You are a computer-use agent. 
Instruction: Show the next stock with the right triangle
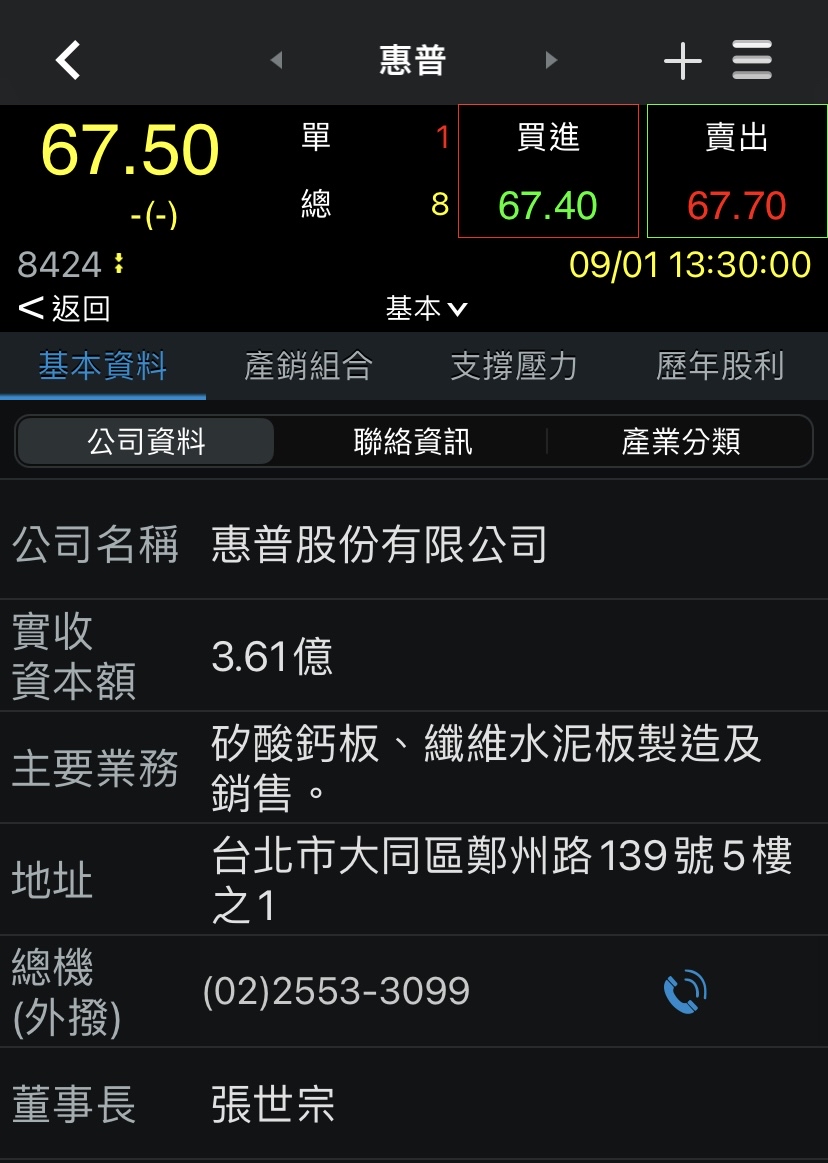tap(551, 61)
